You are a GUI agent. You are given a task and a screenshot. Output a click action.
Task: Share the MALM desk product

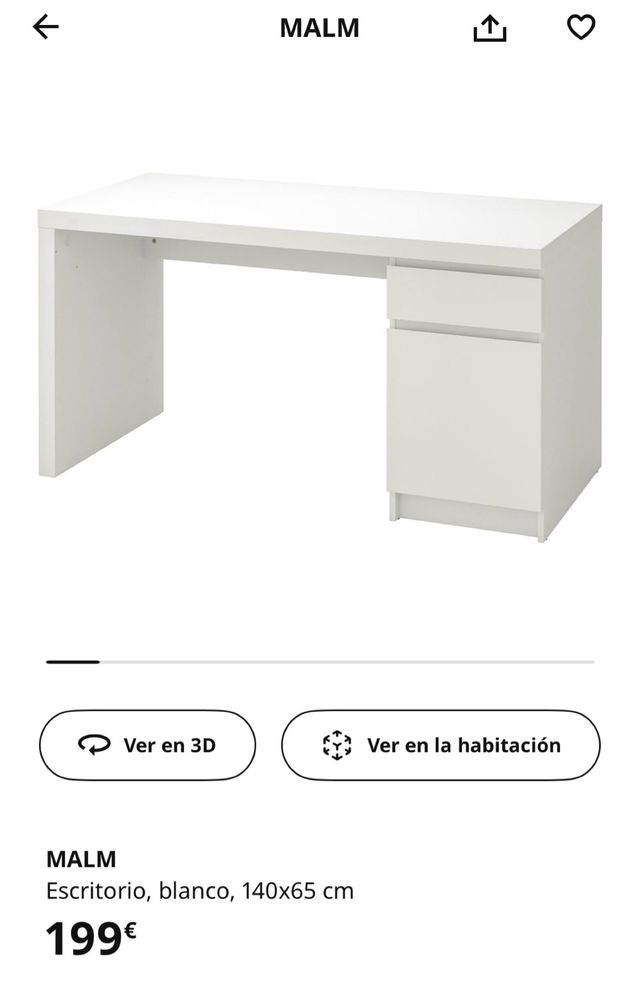pos(490,29)
